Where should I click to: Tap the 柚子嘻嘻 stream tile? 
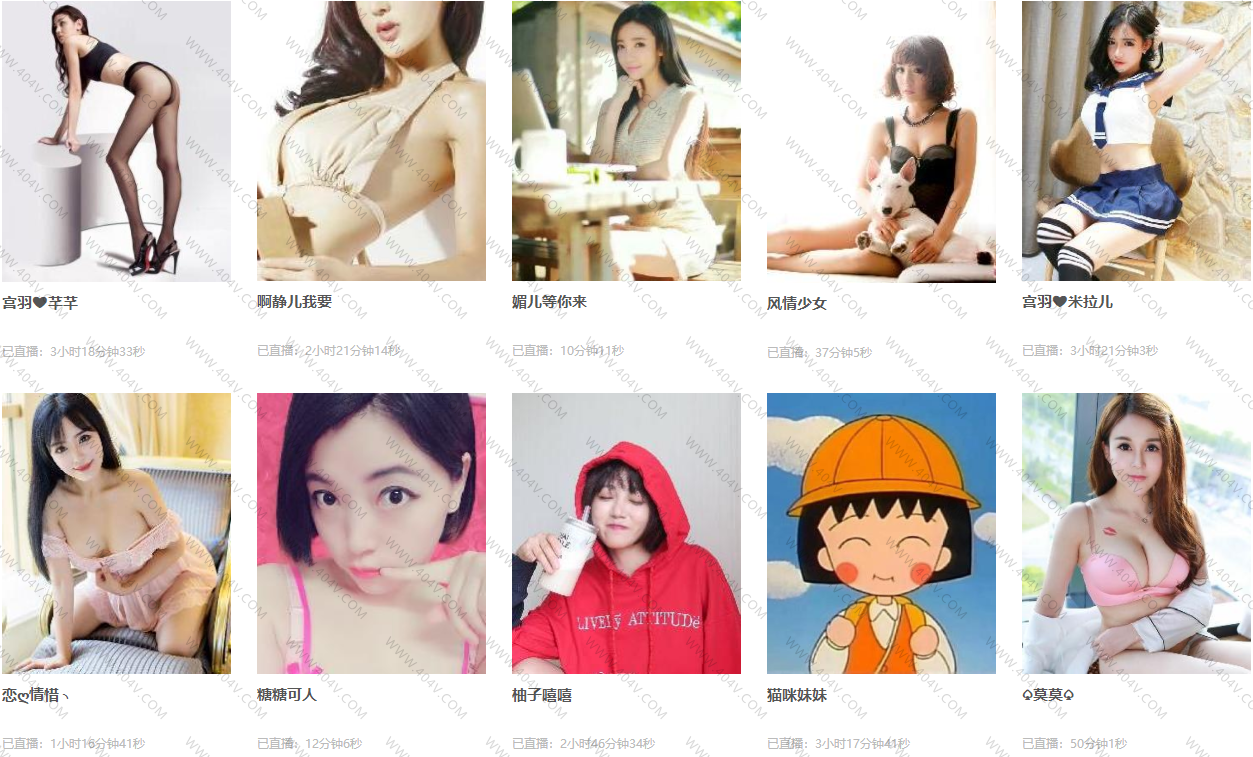click(x=626, y=533)
